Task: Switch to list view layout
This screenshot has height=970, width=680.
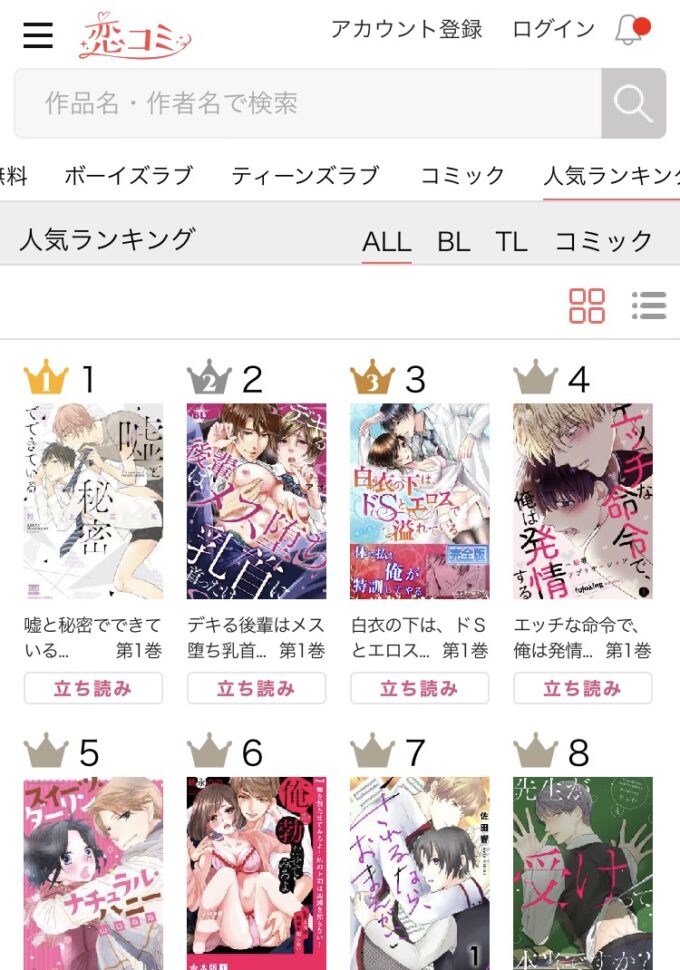Action: (648, 306)
